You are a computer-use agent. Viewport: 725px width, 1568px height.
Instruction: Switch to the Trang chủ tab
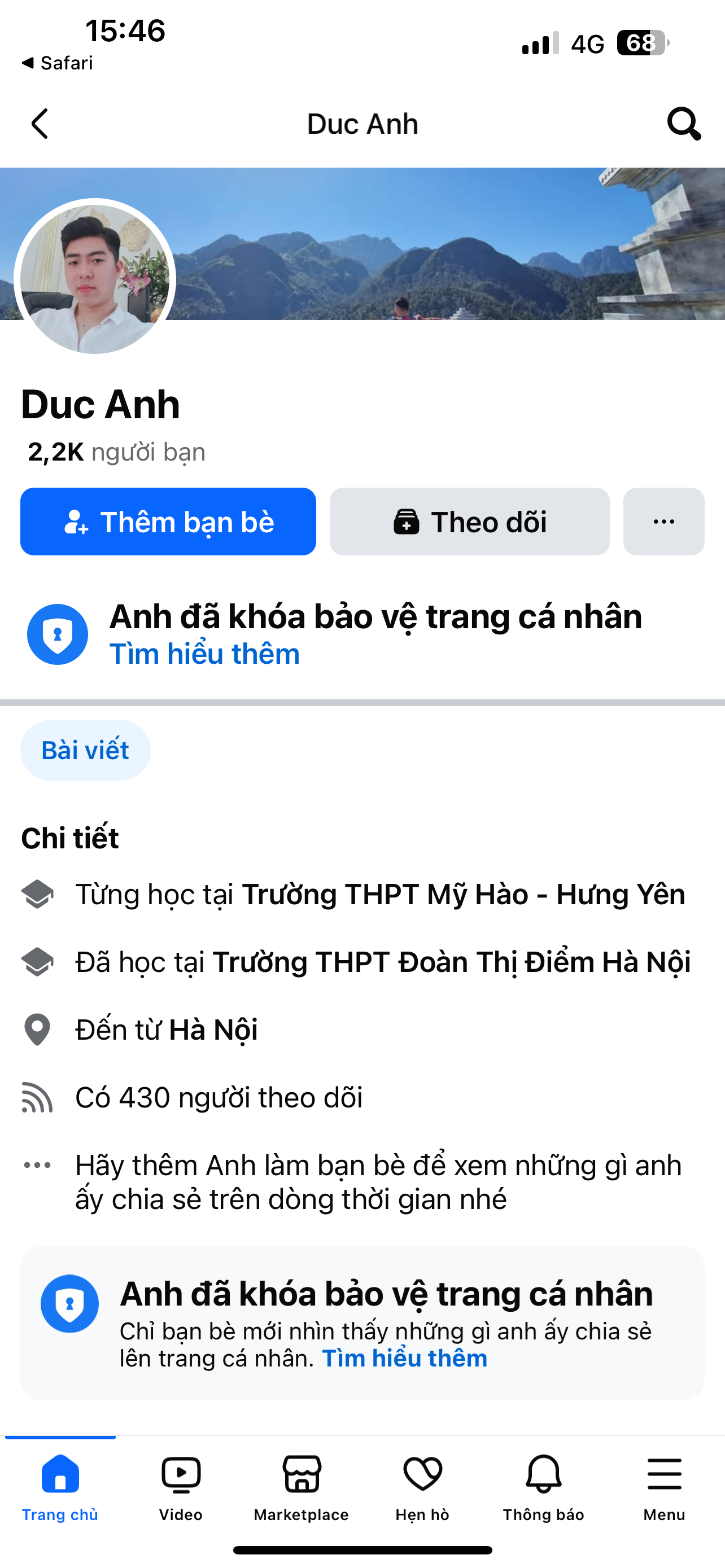[x=60, y=1486]
